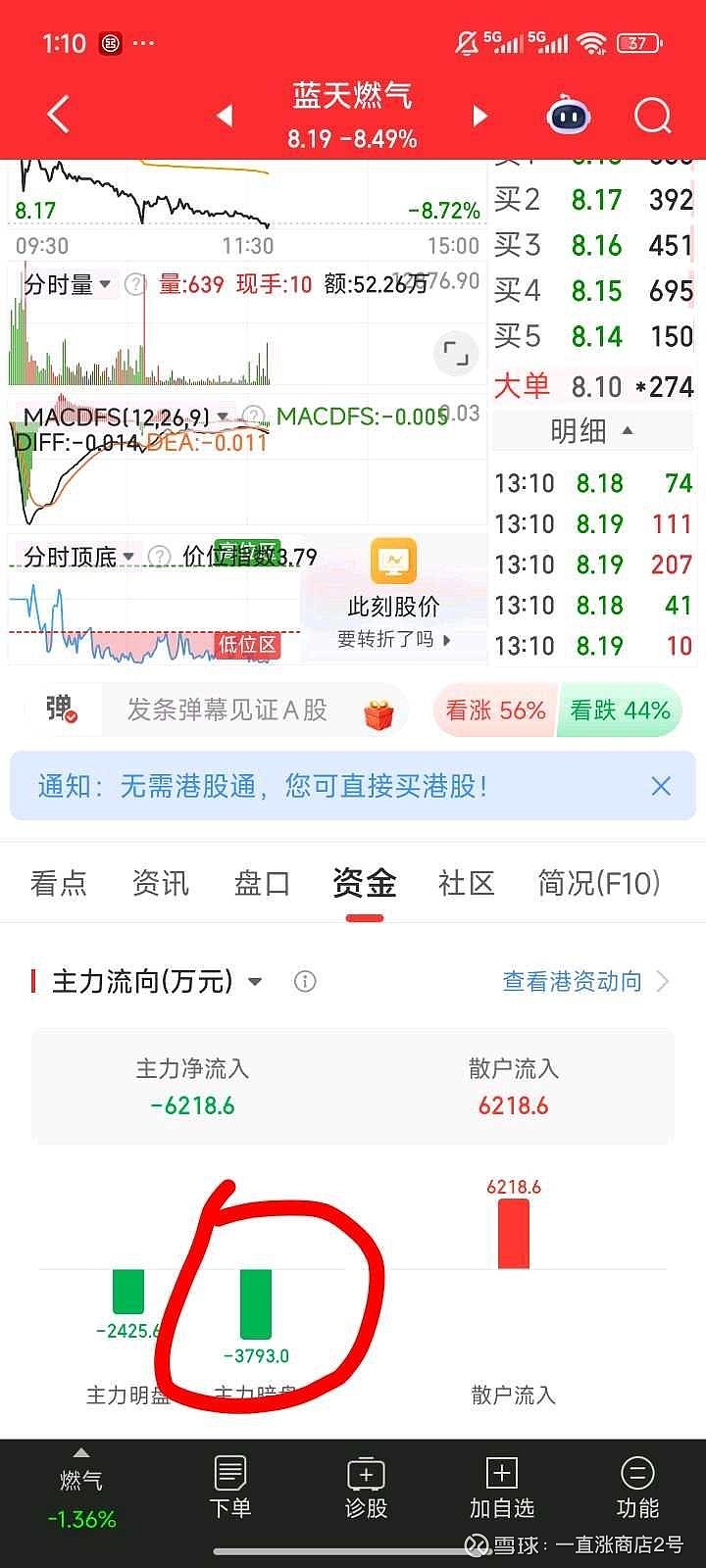Screen dimensions: 706x1568
Task: Open the AI assistant robot icon
Action: (x=568, y=115)
